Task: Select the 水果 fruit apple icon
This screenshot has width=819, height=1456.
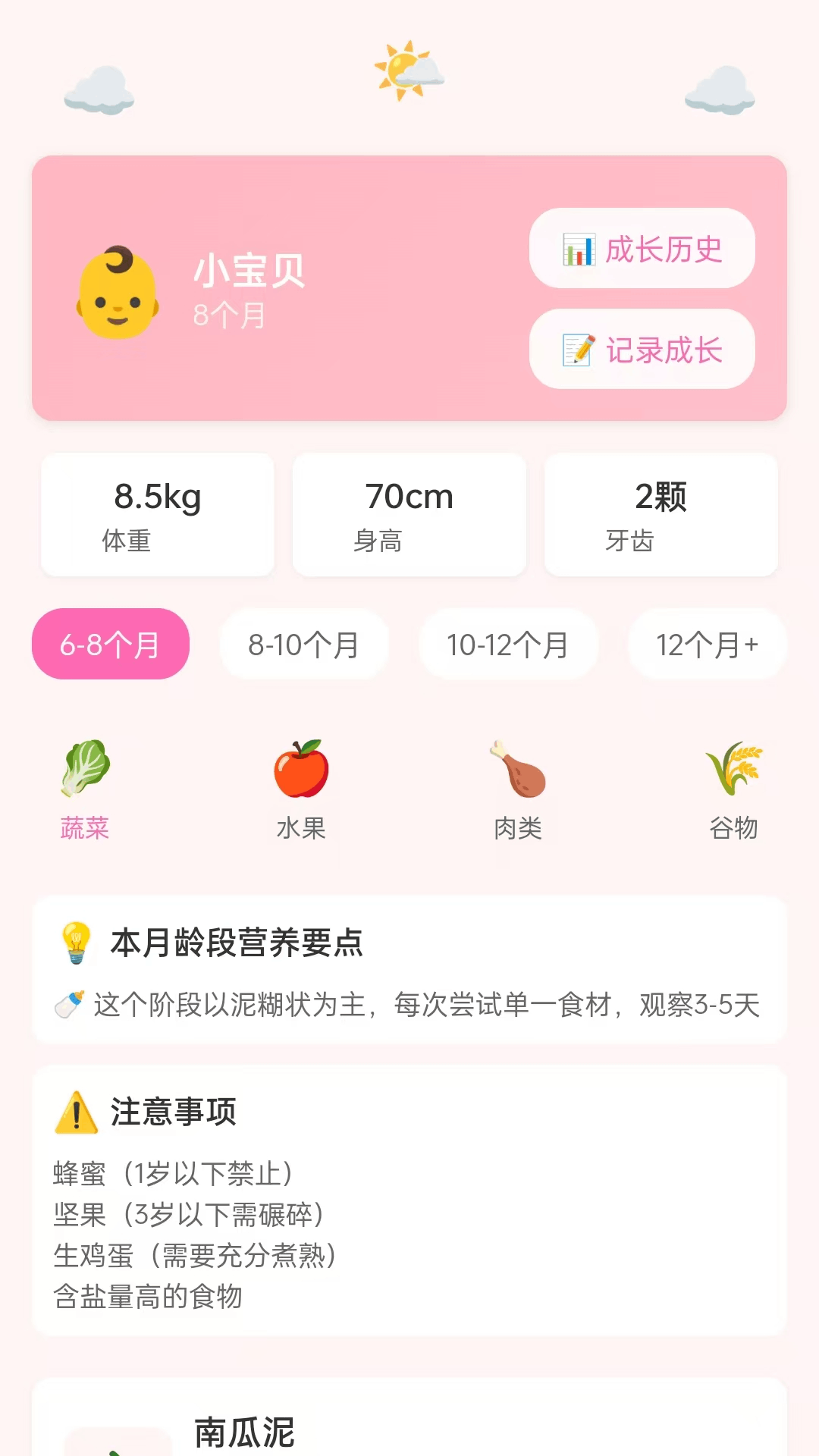Action: (x=301, y=768)
